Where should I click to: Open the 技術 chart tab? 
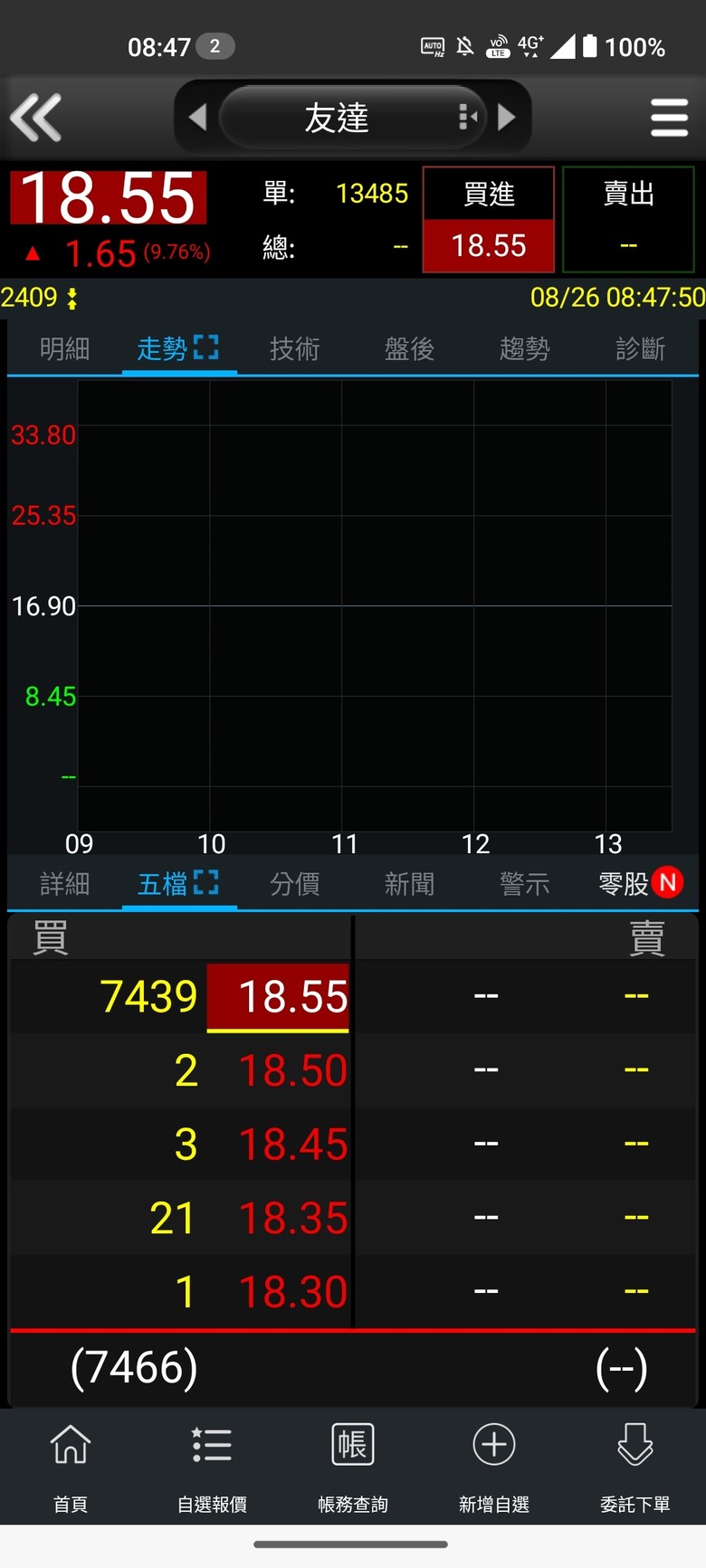[x=294, y=348]
